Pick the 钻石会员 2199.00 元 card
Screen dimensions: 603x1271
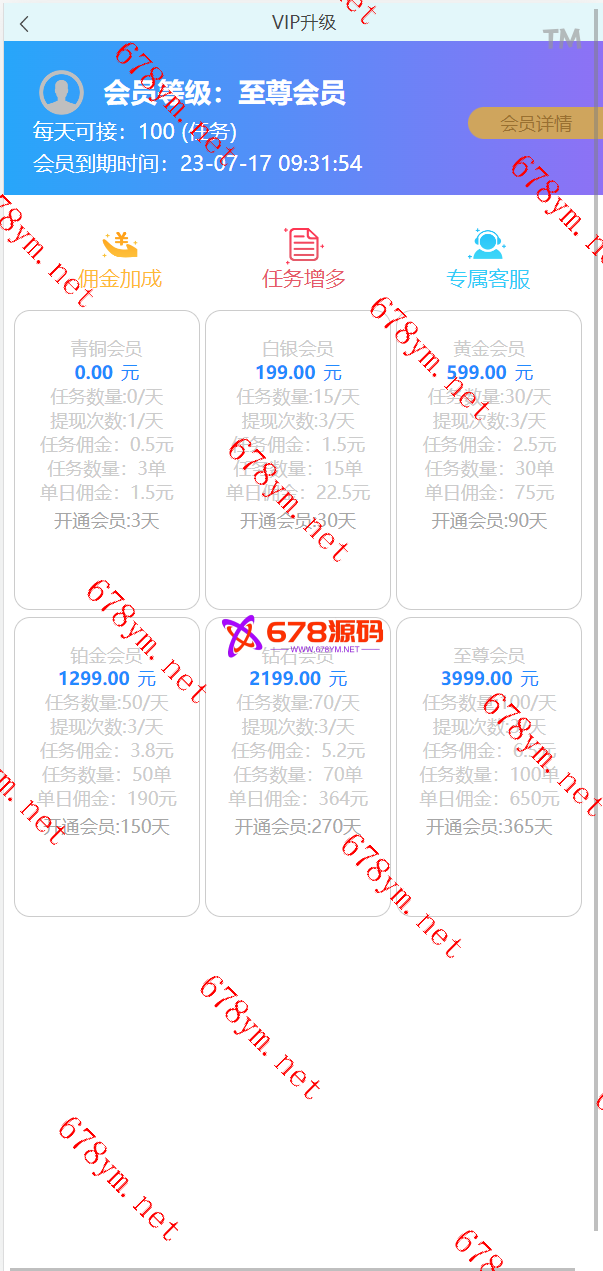click(298, 766)
